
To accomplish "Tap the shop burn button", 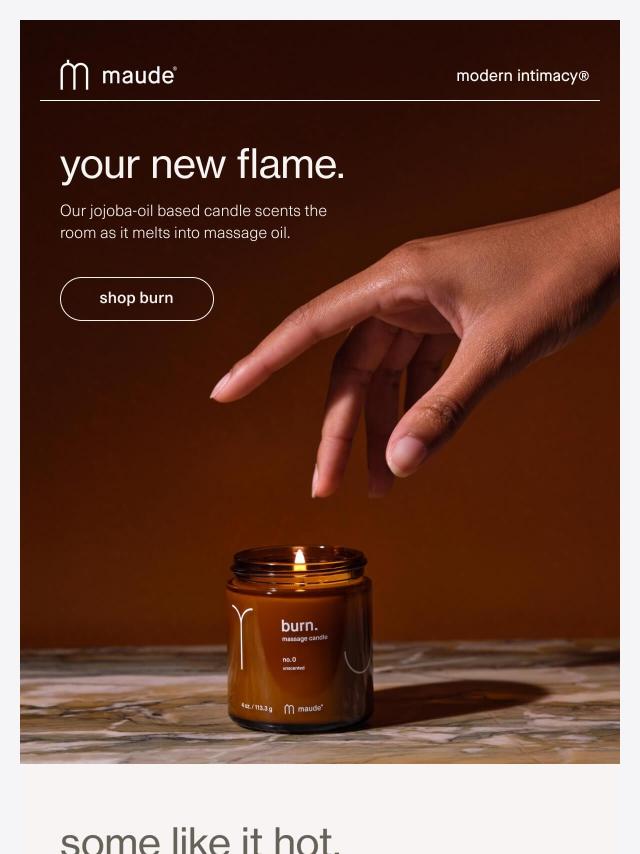I will (137, 298).
